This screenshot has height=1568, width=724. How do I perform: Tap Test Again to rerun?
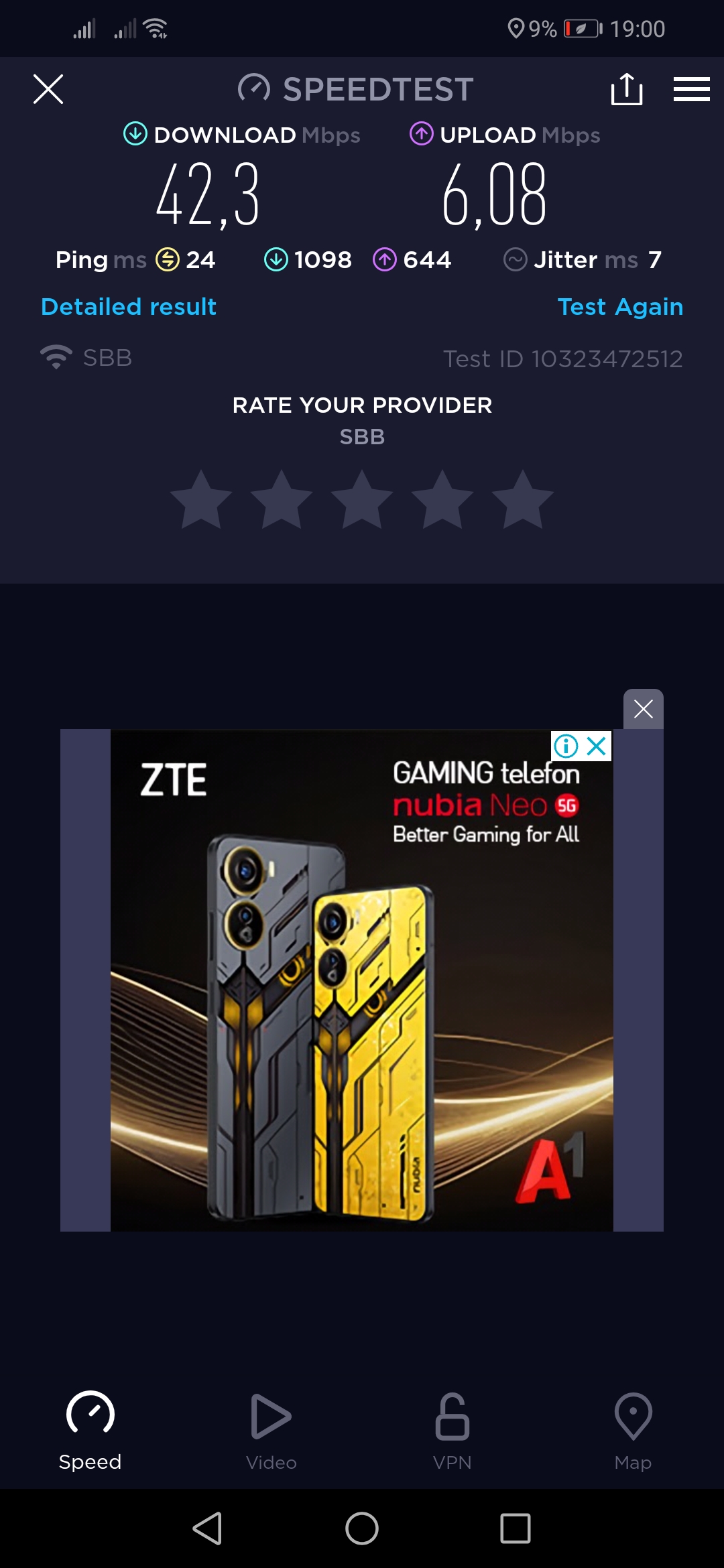point(620,307)
